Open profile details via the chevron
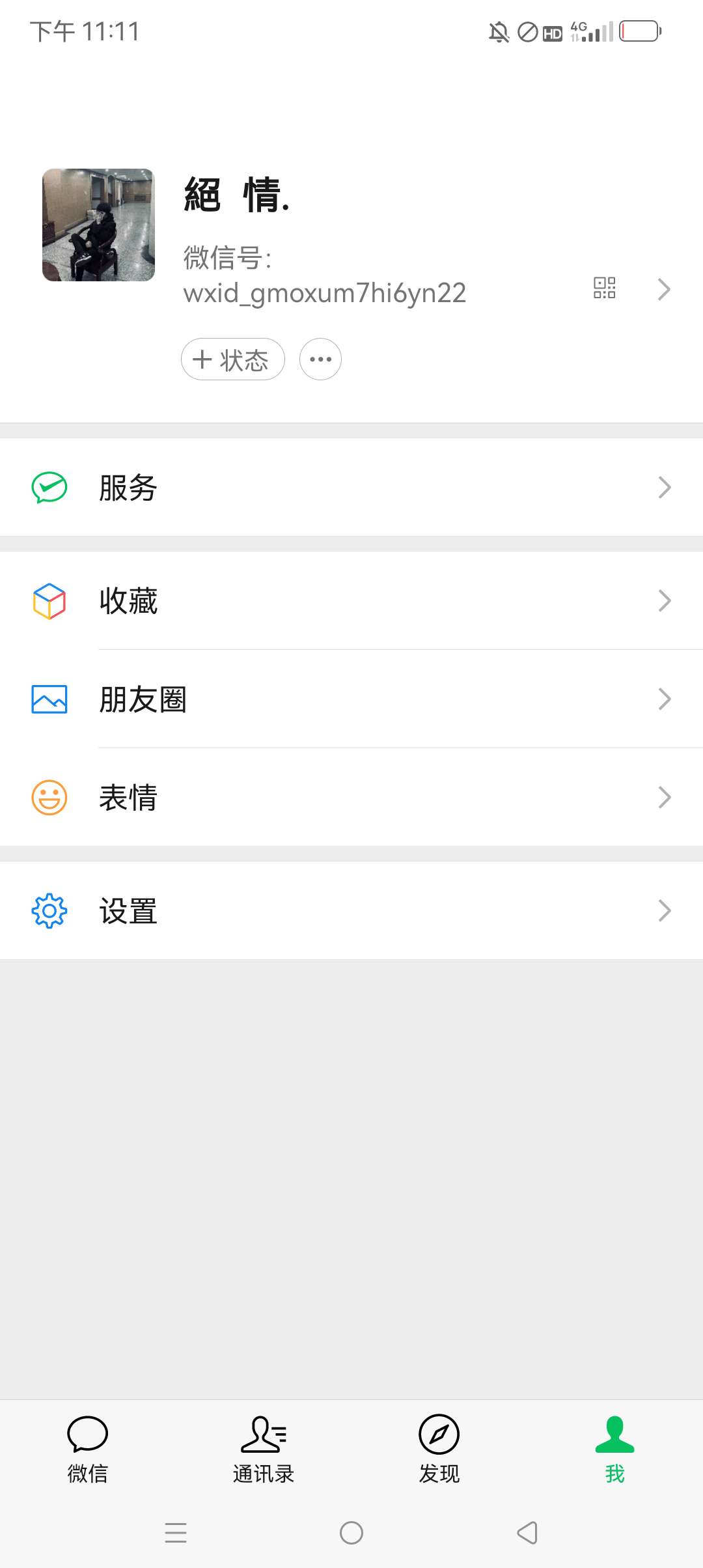The width and height of the screenshot is (703, 1568). coord(664,289)
